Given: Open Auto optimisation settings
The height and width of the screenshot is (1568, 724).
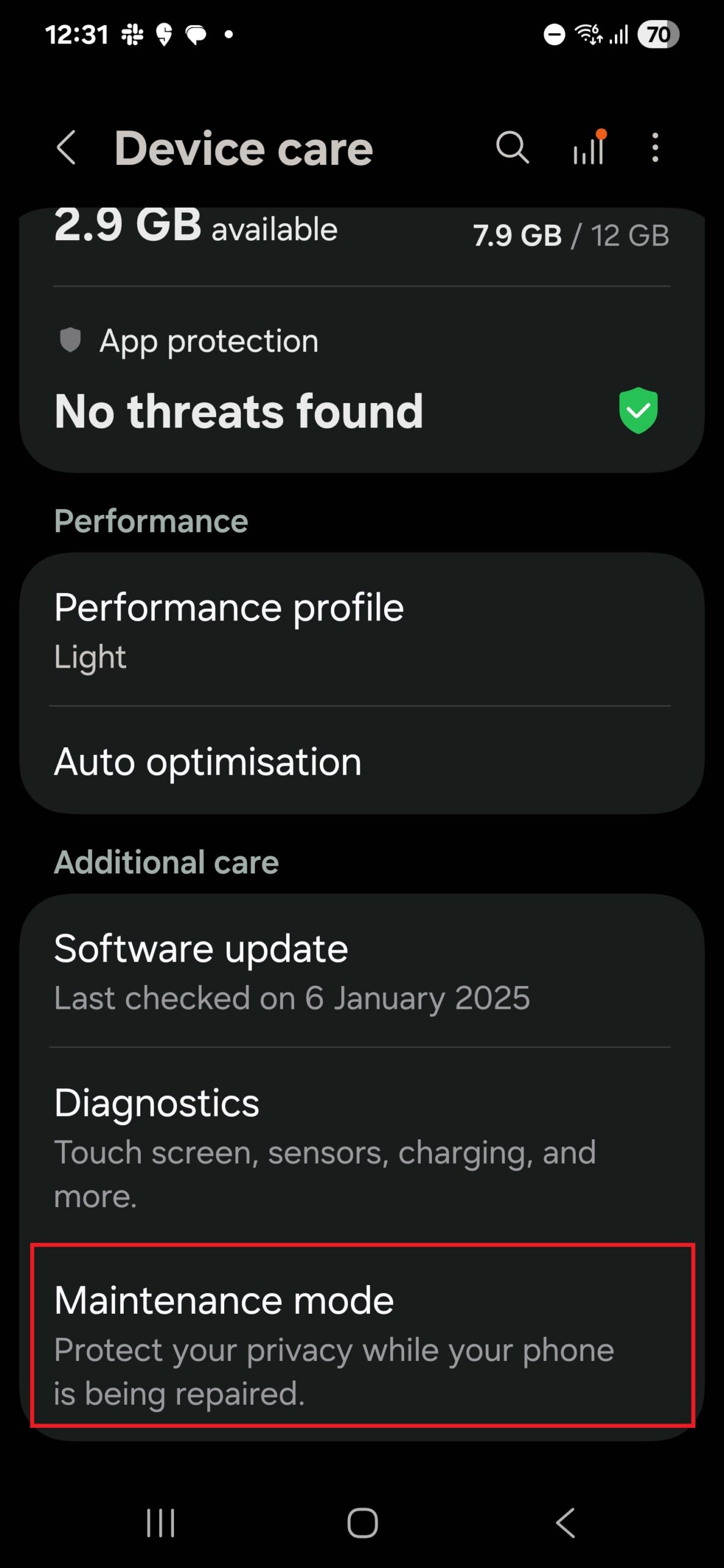Looking at the screenshot, I should [361, 762].
